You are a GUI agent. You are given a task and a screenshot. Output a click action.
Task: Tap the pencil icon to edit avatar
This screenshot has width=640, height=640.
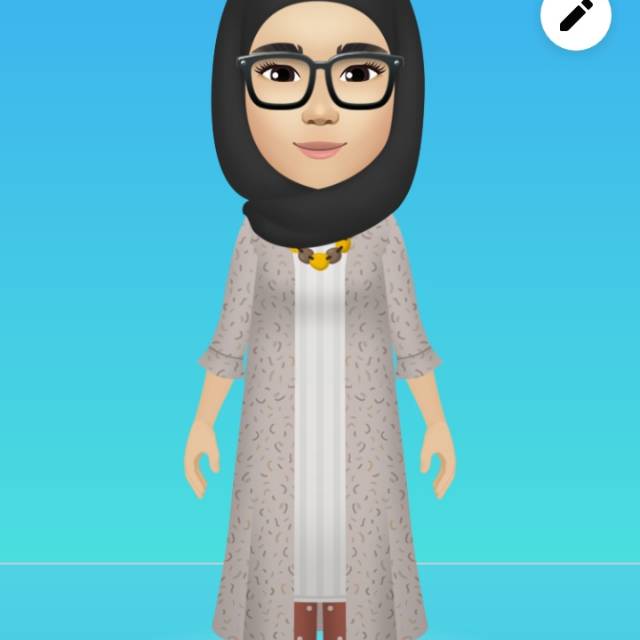point(576,15)
